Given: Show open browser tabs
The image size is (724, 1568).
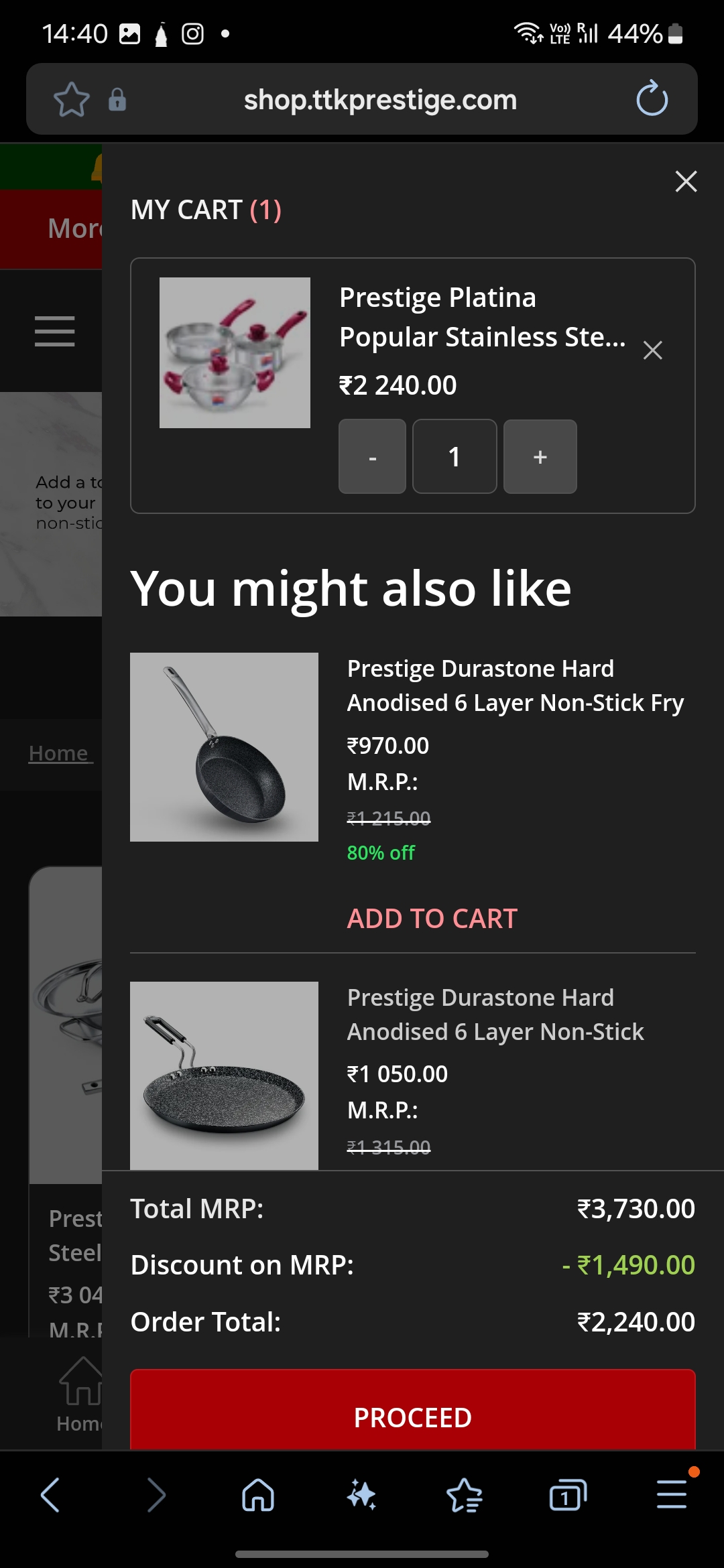Looking at the screenshot, I should click(x=567, y=1495).
